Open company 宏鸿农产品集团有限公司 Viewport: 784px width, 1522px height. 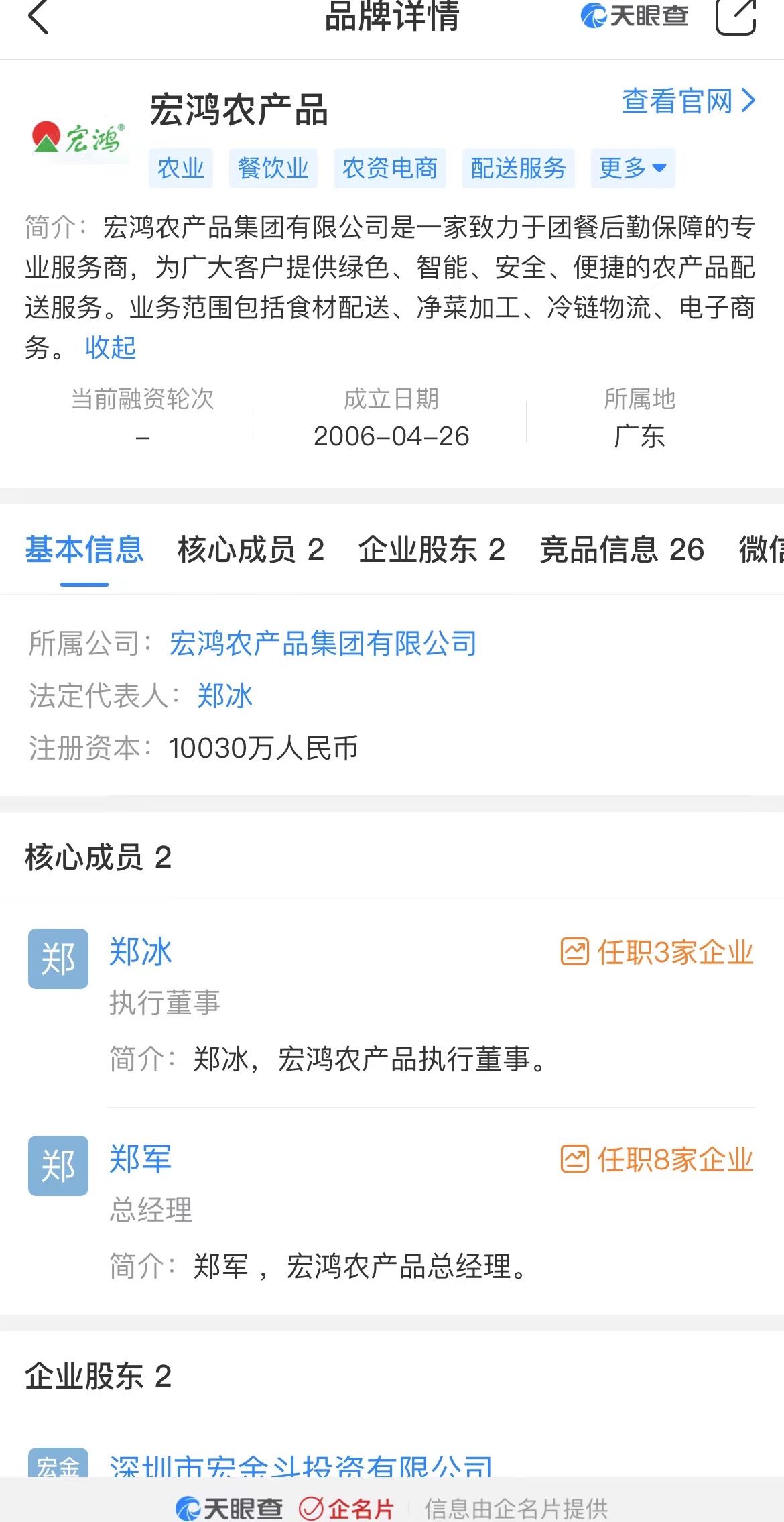(x=323, y=643)
